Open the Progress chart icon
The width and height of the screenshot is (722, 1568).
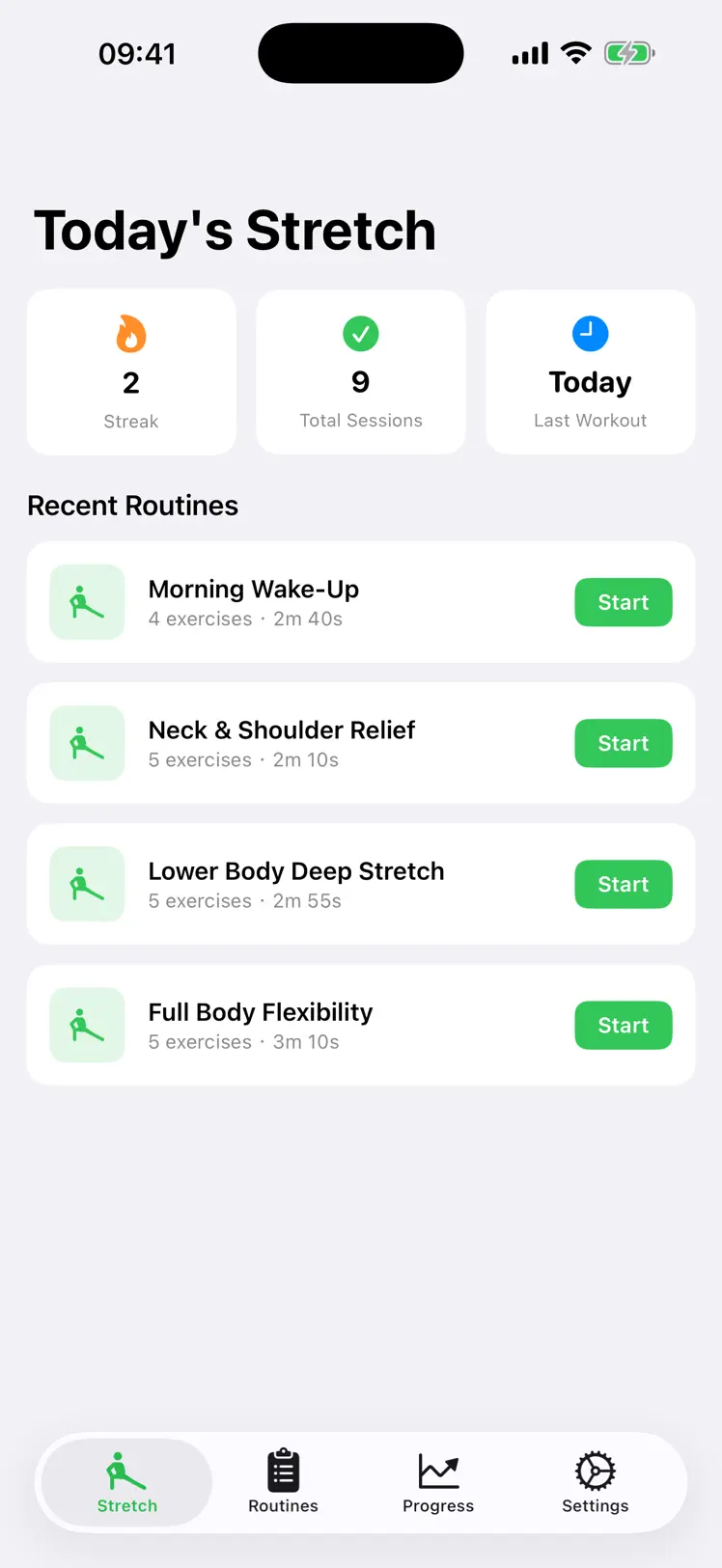tap(439, 1469)
